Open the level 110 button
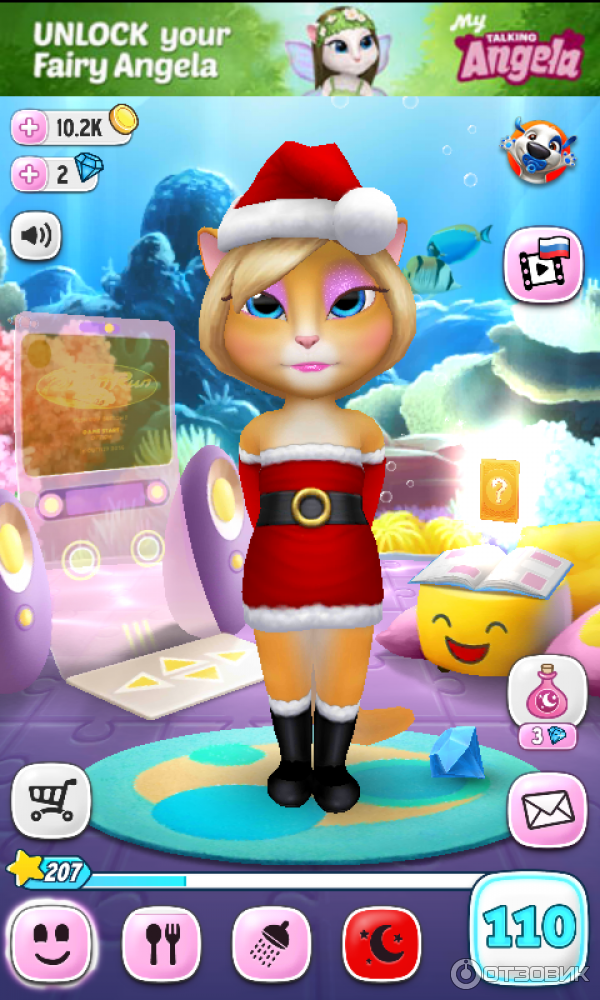Image resolution: width=600 pixels, height=1000 pixels. tap(528, 930)
